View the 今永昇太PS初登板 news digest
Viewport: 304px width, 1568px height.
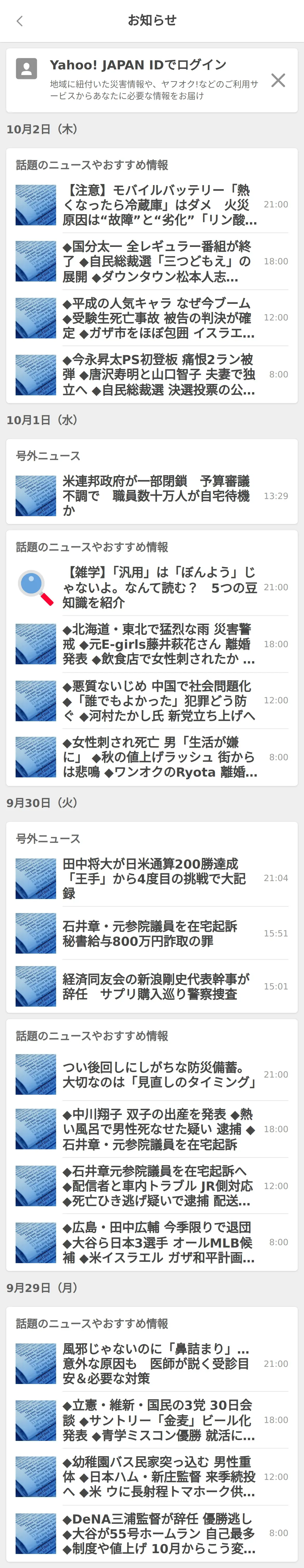[159, 374]
